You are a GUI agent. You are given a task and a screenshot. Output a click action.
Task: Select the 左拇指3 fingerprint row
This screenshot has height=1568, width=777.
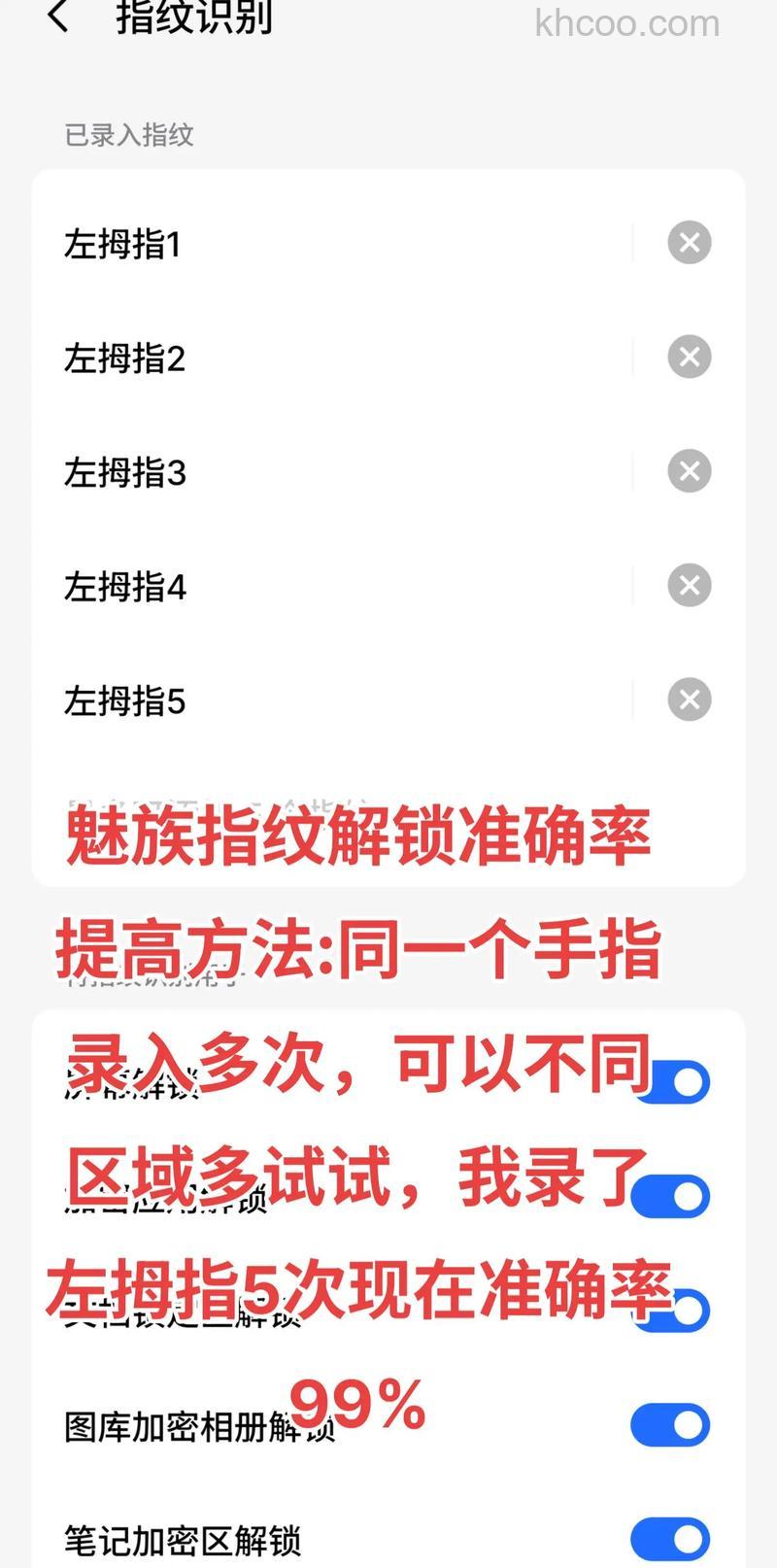pyautogui.click(x=123, y=471)
